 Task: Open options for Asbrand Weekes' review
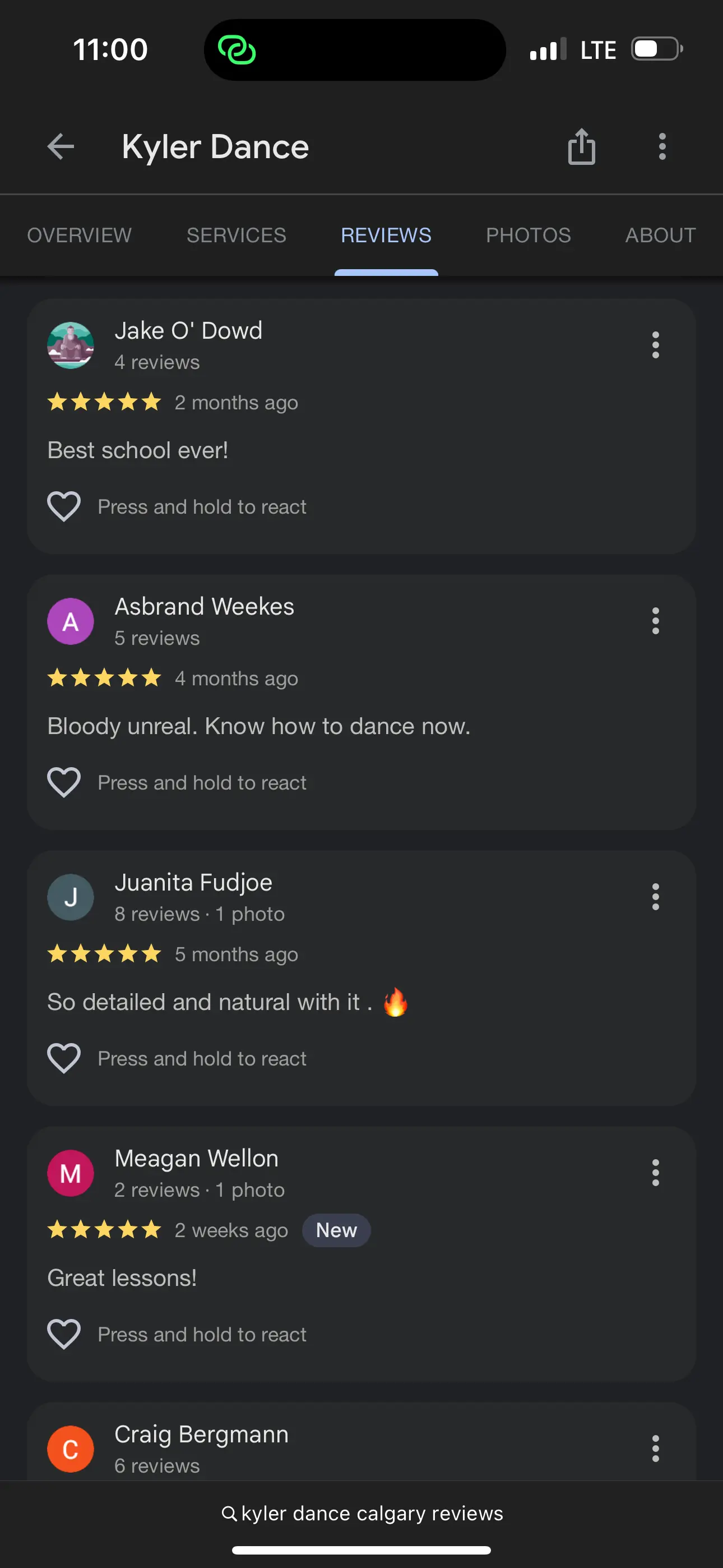pyautogui.click(x=655, y=621)
